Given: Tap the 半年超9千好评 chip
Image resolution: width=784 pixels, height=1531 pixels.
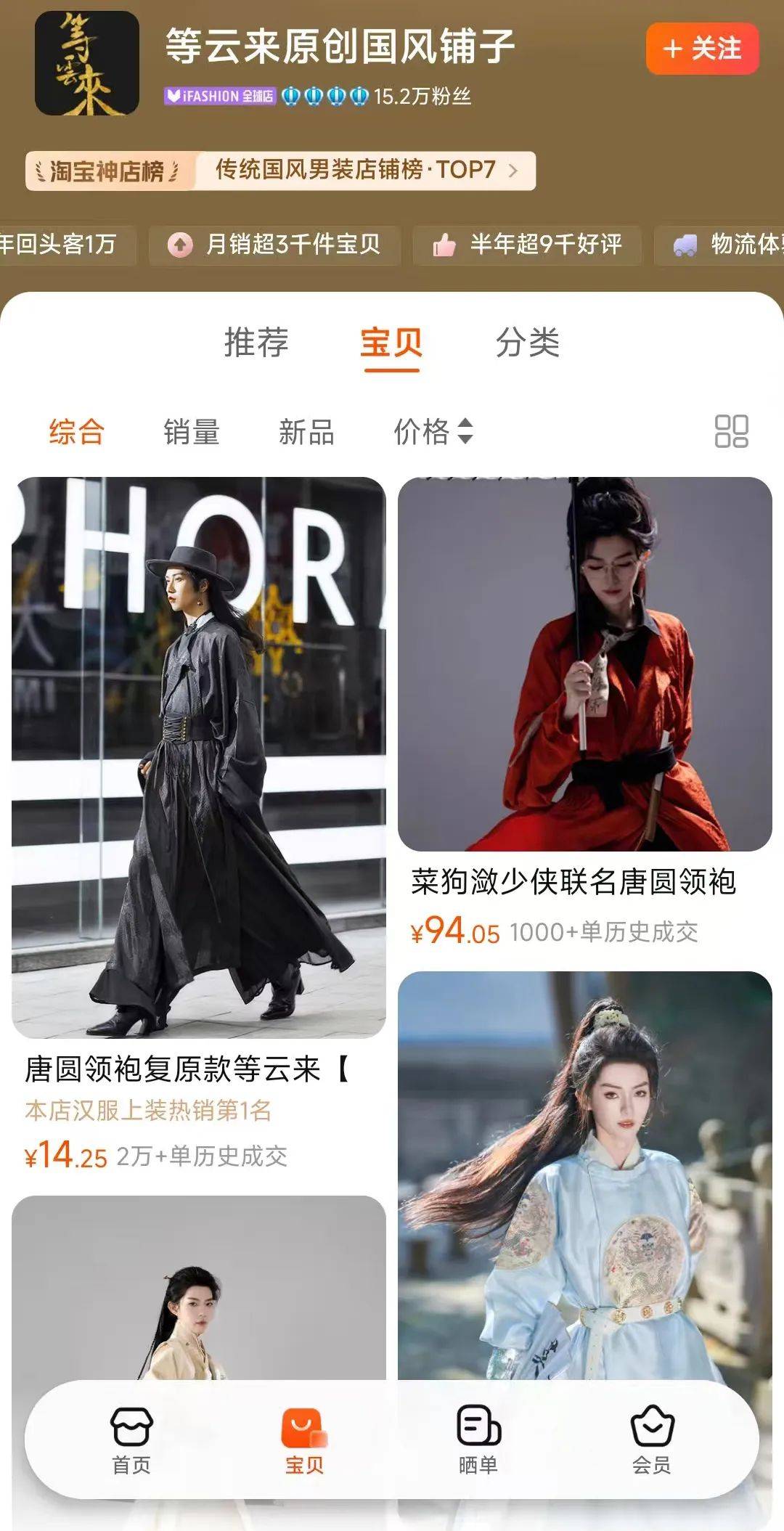Looking at the screenshot, I should point(528,245).
